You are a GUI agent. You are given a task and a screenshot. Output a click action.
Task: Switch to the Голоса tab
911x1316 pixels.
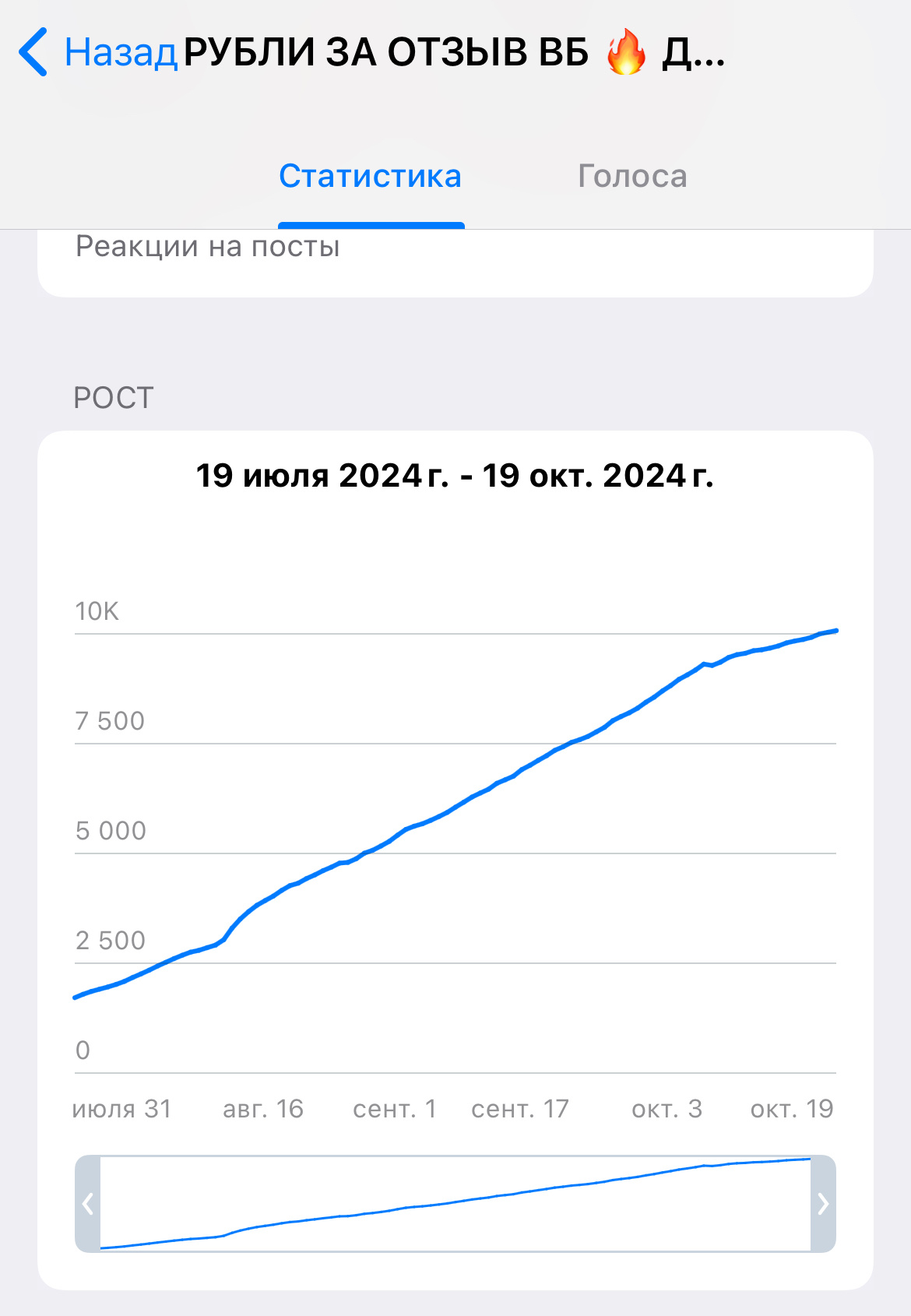632,177
